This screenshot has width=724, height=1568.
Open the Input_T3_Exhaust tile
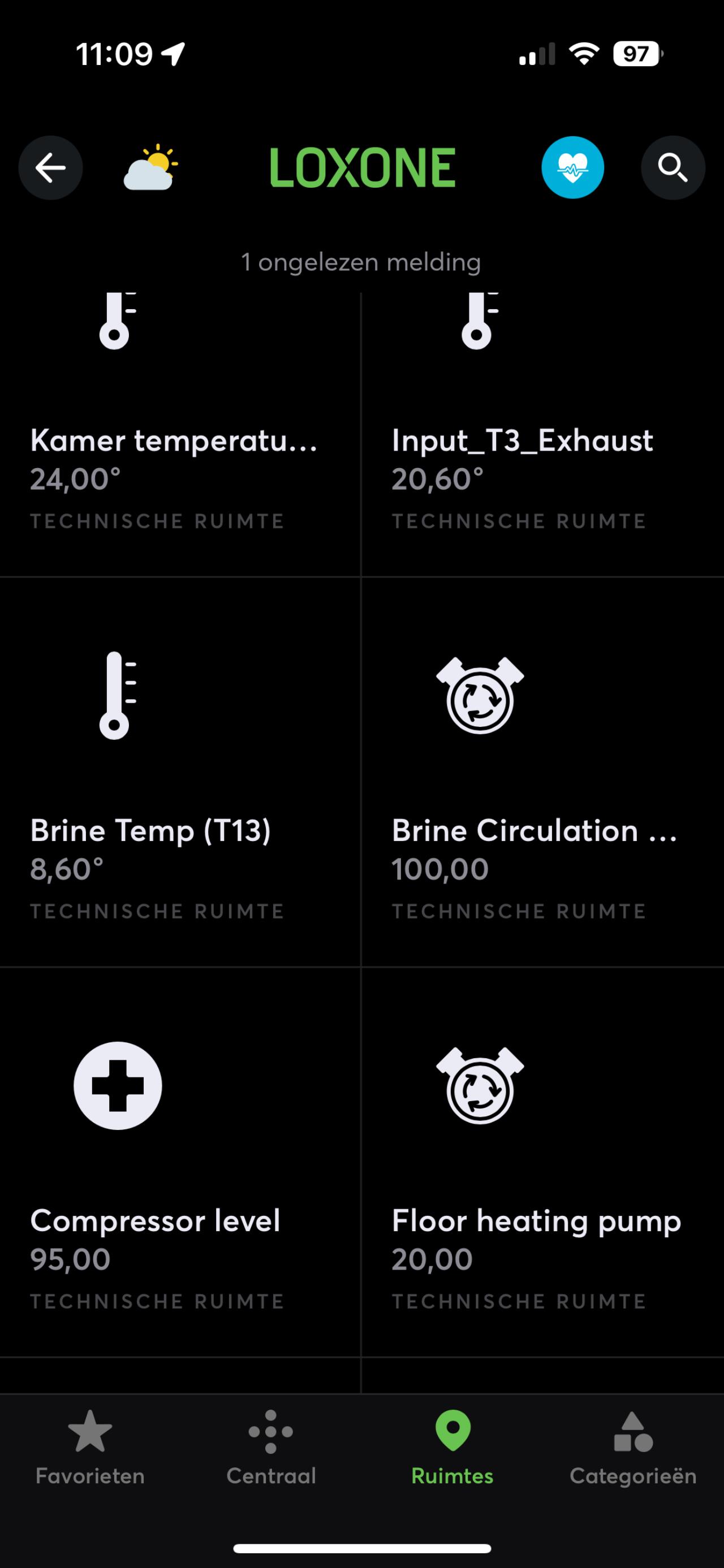[x=542, y=434]
